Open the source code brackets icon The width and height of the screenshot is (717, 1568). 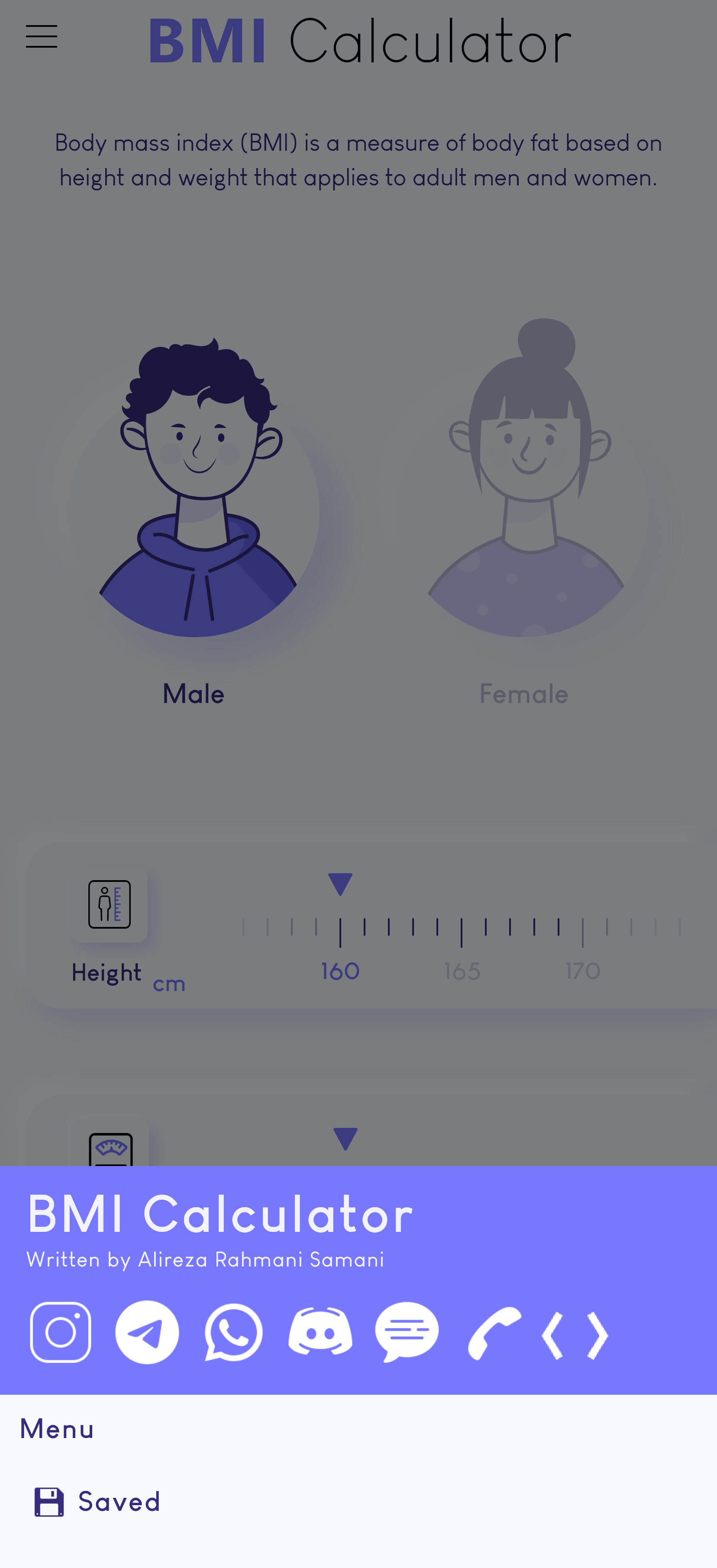[575, 1335]
